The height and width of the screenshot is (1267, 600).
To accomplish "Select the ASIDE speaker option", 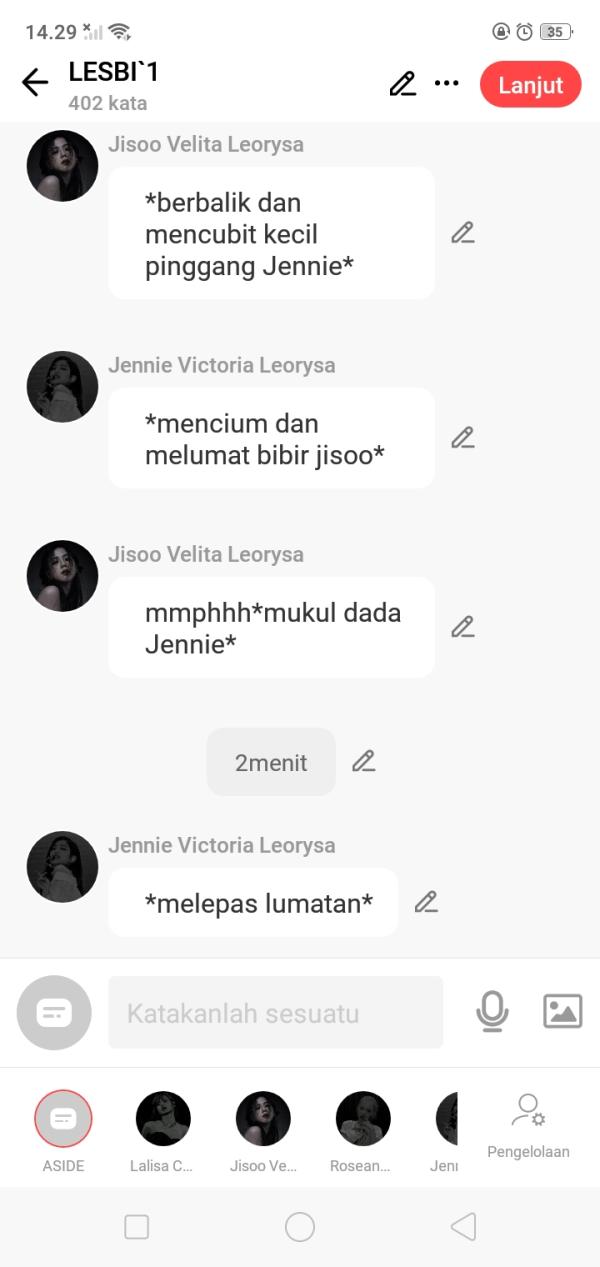I will (63, 1119).
